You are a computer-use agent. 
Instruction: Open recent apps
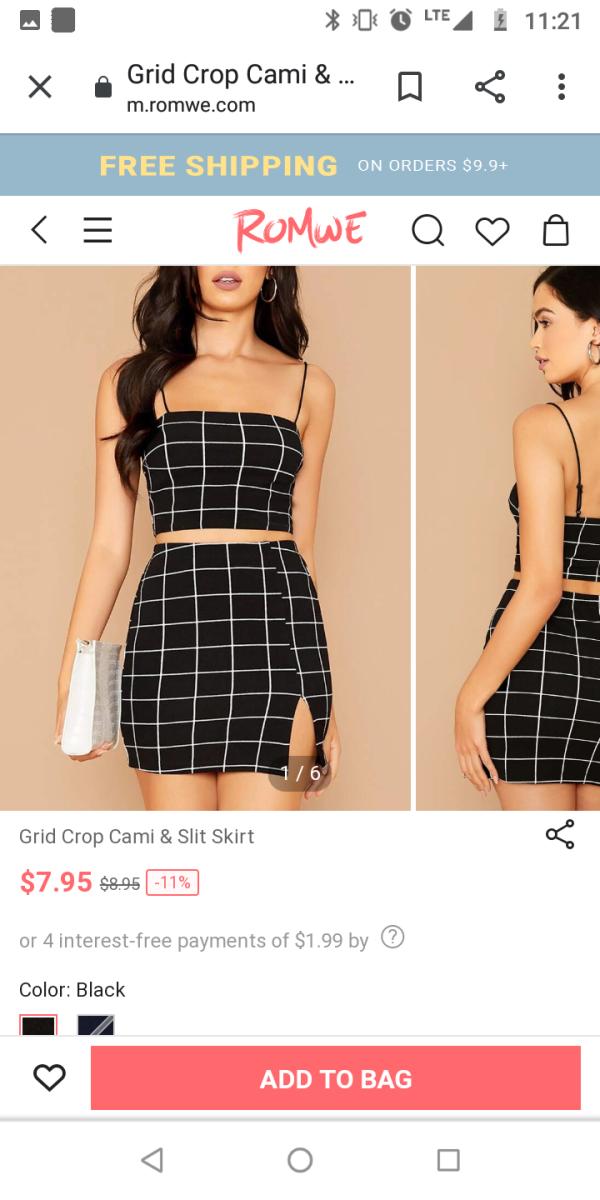point(448,1160)
